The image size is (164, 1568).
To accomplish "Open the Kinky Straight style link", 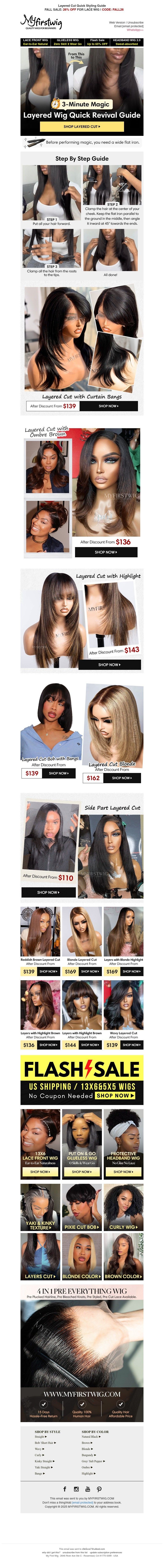I will click(x=44, y=1461).
